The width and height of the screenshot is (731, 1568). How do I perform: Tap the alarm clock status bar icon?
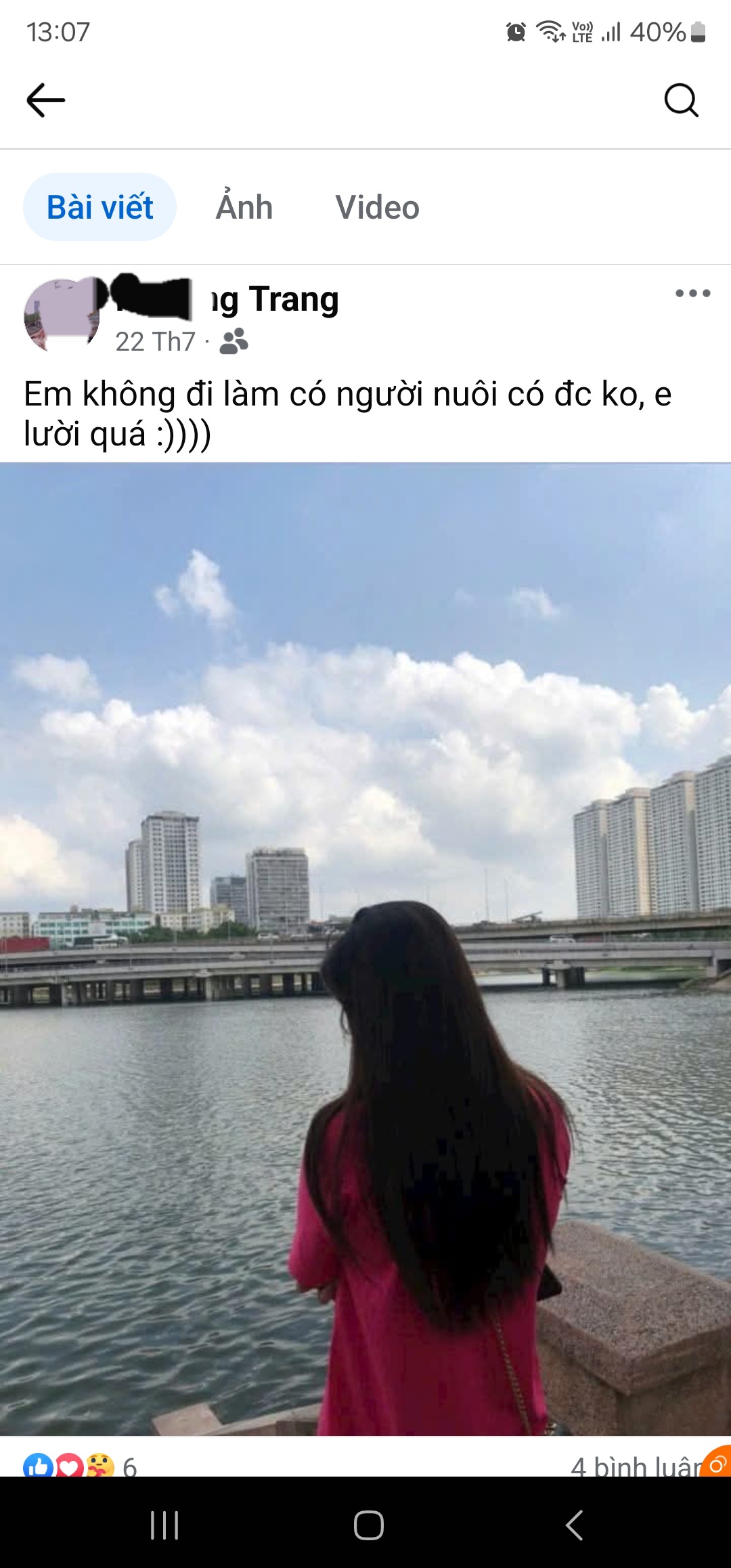coord(514,31)
